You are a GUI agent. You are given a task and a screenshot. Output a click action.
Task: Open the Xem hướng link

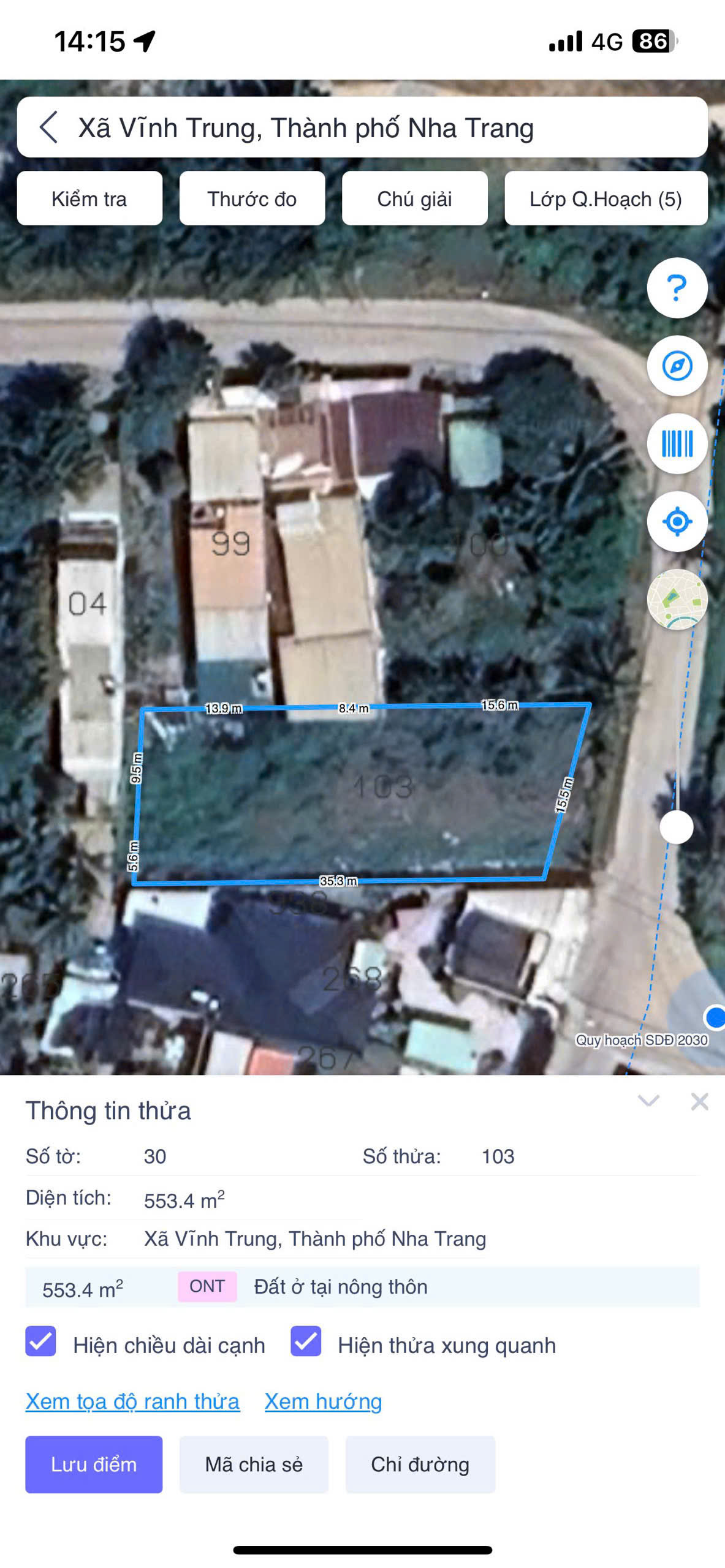[x=323, y=1401]
